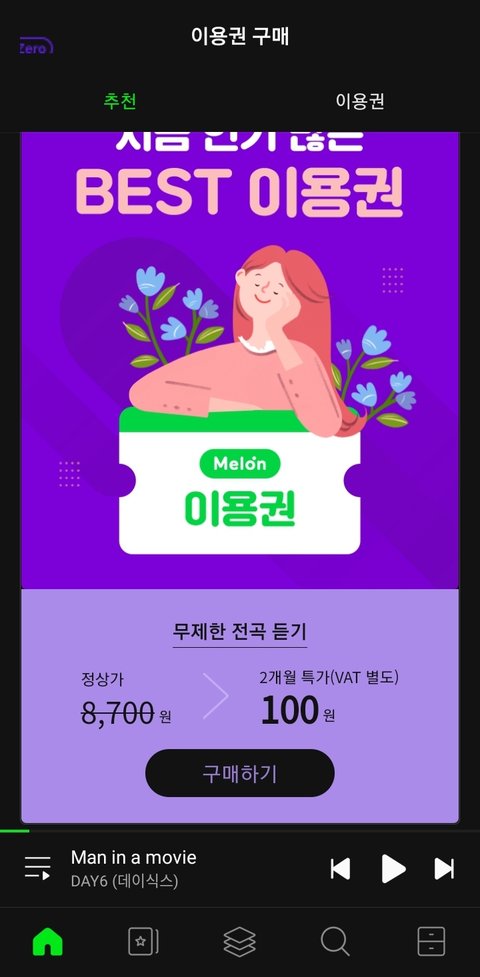Open the search tab

click(335, 941)
